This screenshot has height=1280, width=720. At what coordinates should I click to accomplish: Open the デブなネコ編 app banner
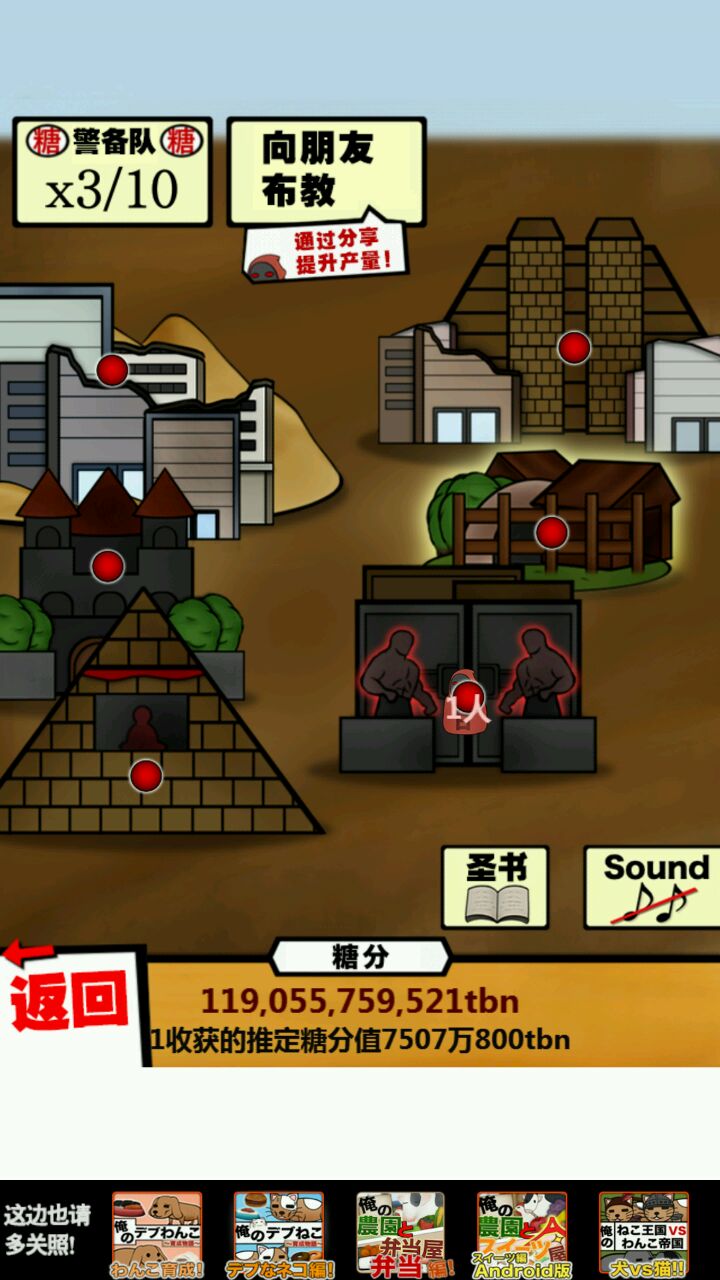[279, 1235]
